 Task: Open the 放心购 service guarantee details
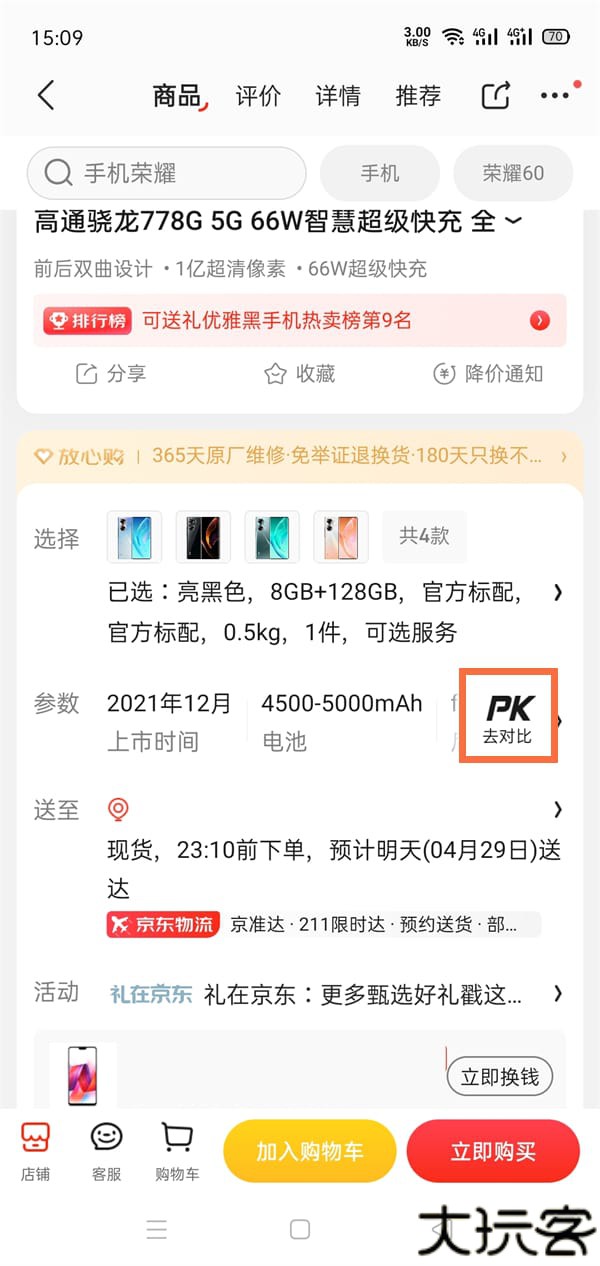300,456
